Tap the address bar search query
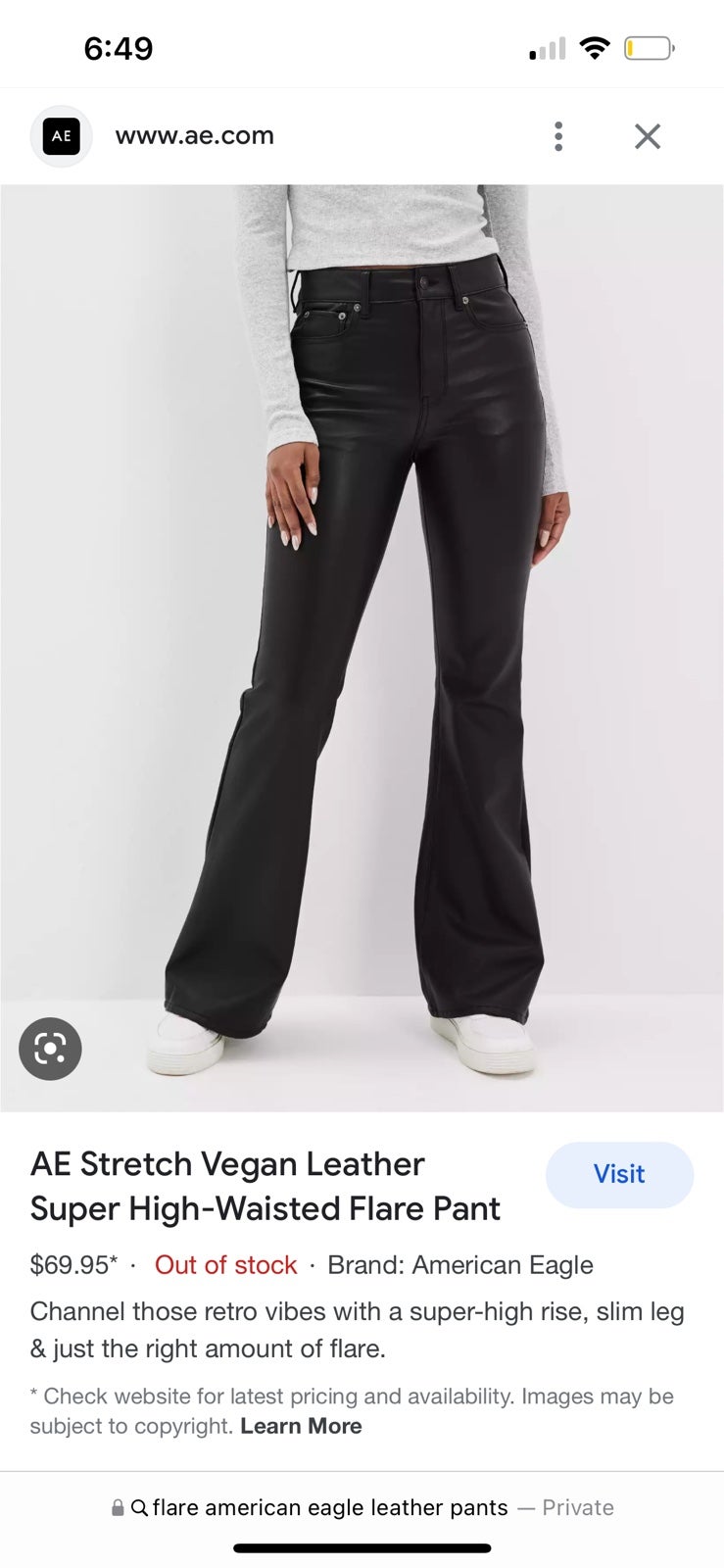The image size is (724, 1568). click(330, 1507)
